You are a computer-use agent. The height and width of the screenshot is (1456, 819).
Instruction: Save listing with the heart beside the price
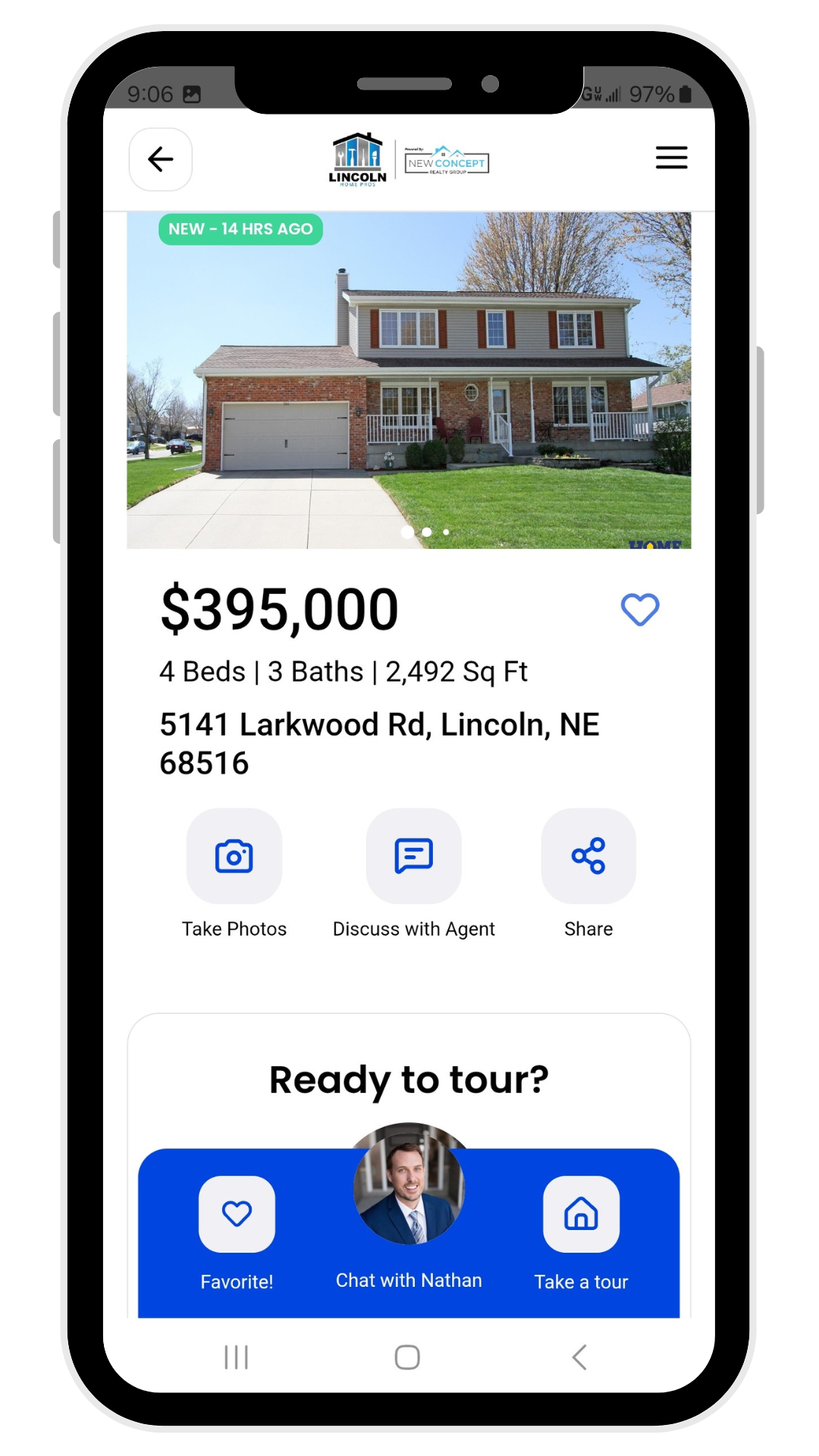[639, 610]
